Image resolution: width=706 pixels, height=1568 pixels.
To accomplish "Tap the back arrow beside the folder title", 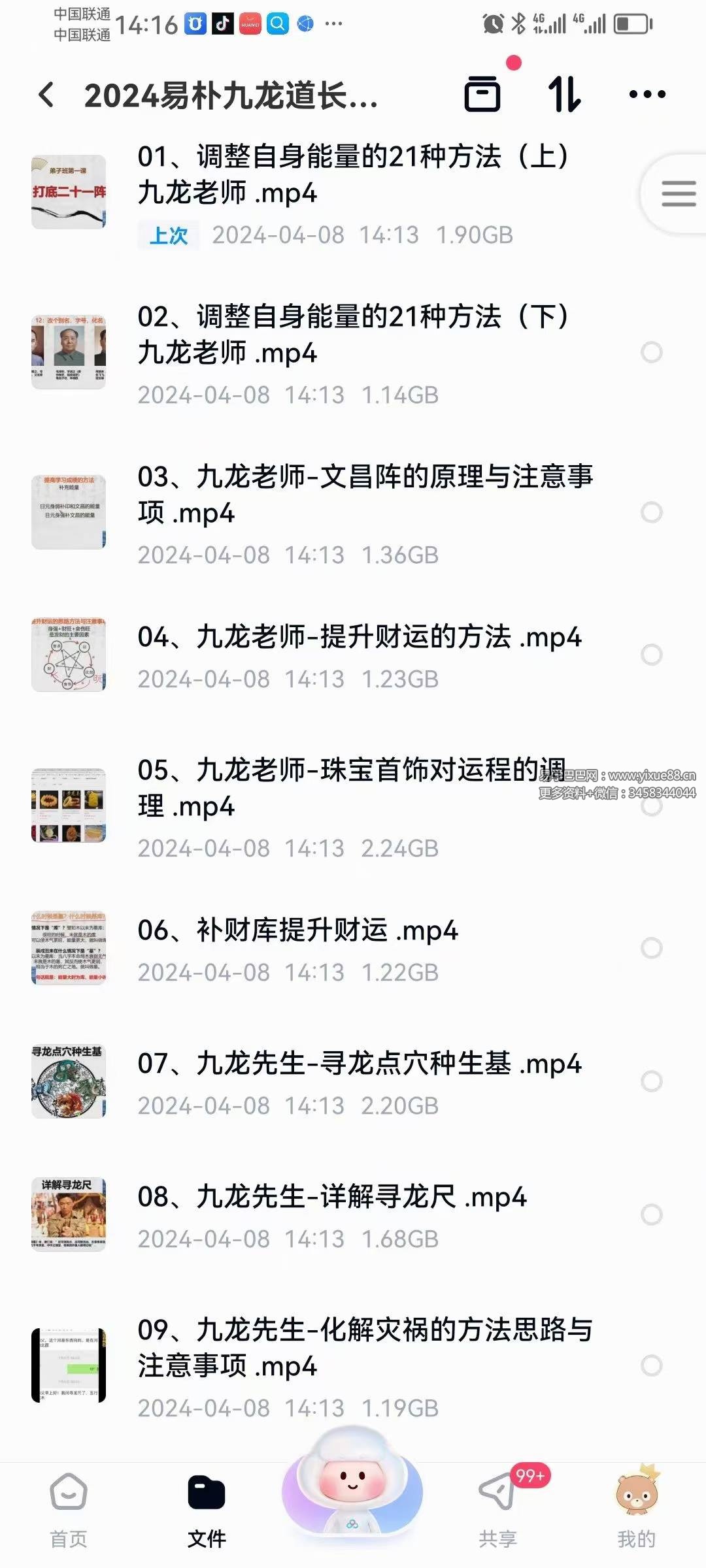I will [x=44, y=95].
